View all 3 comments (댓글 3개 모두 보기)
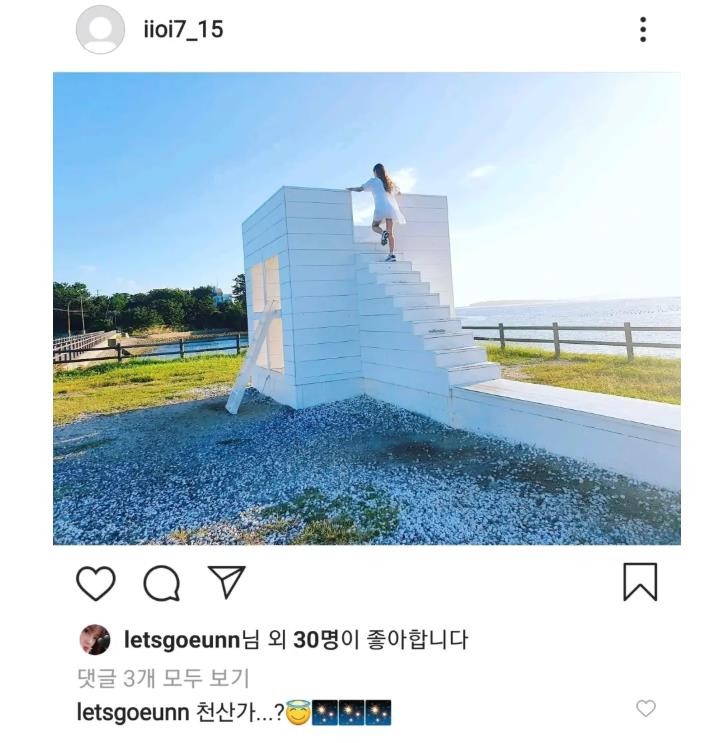The width and height of the screenshot is (707, 743). coord(162,678)
